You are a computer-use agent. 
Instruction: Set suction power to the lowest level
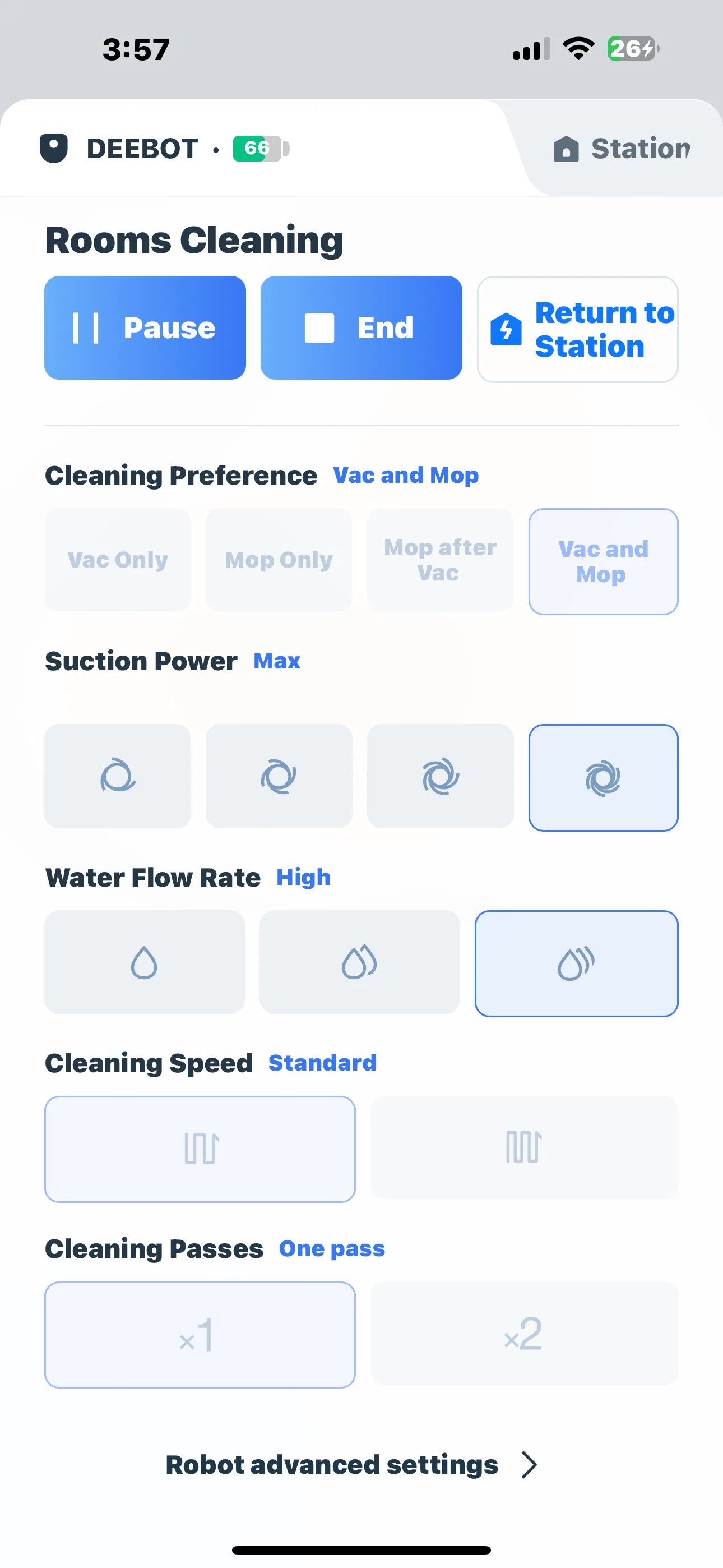(118, 776)
